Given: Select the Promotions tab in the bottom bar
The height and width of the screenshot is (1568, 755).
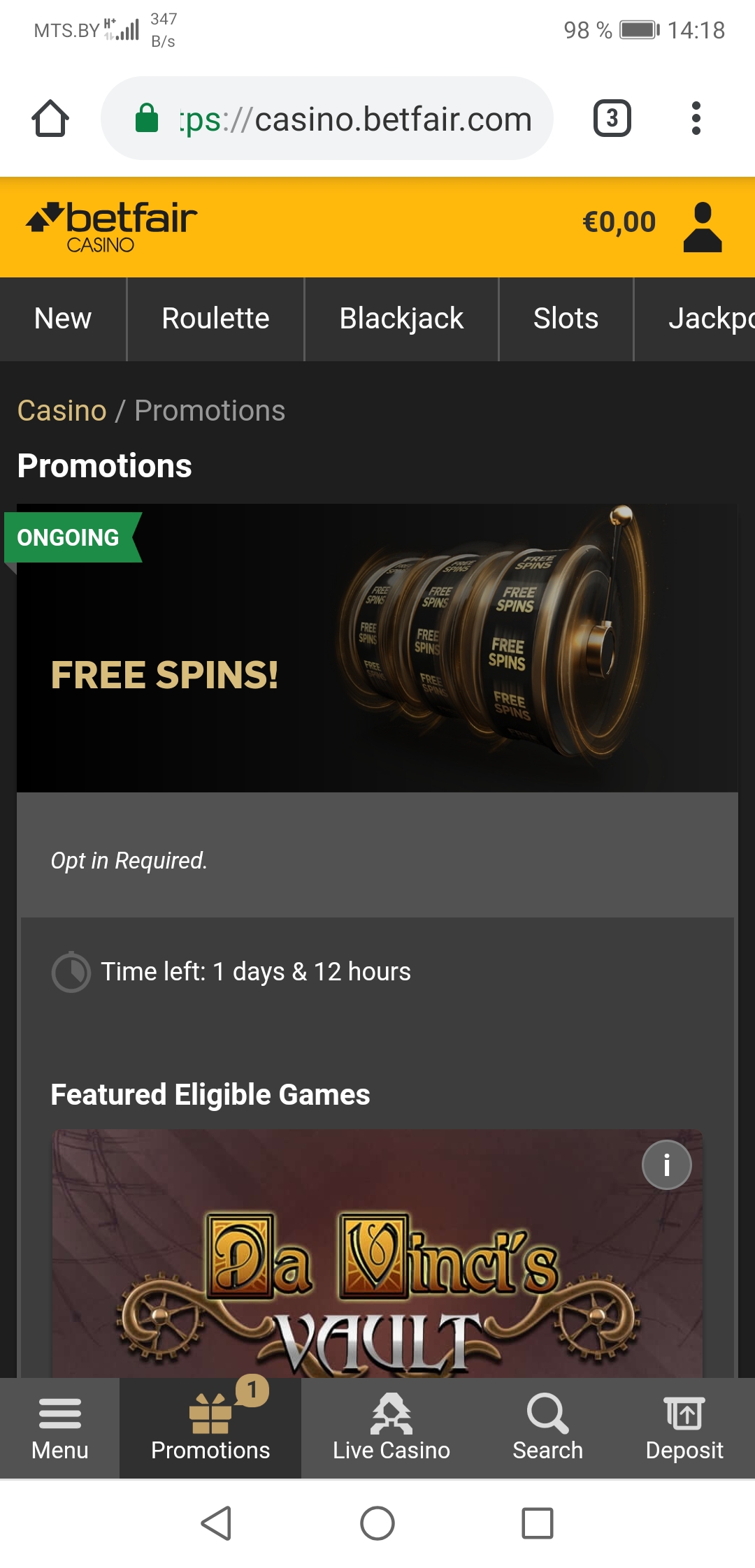Looking at the screenshot, I should click(x=210, y=1428).
